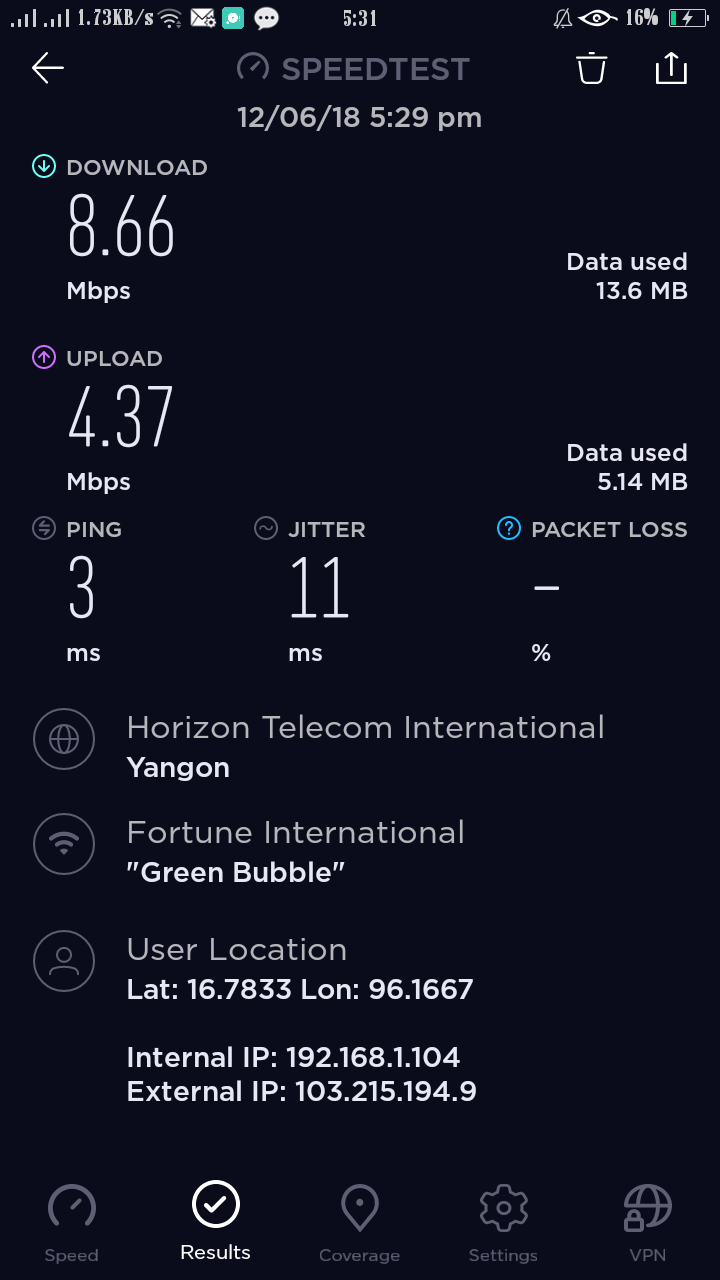Go to the Settings tab
Viewport: 720px width, 1280px height.
pyautogui.click(x=503, y=1222)
